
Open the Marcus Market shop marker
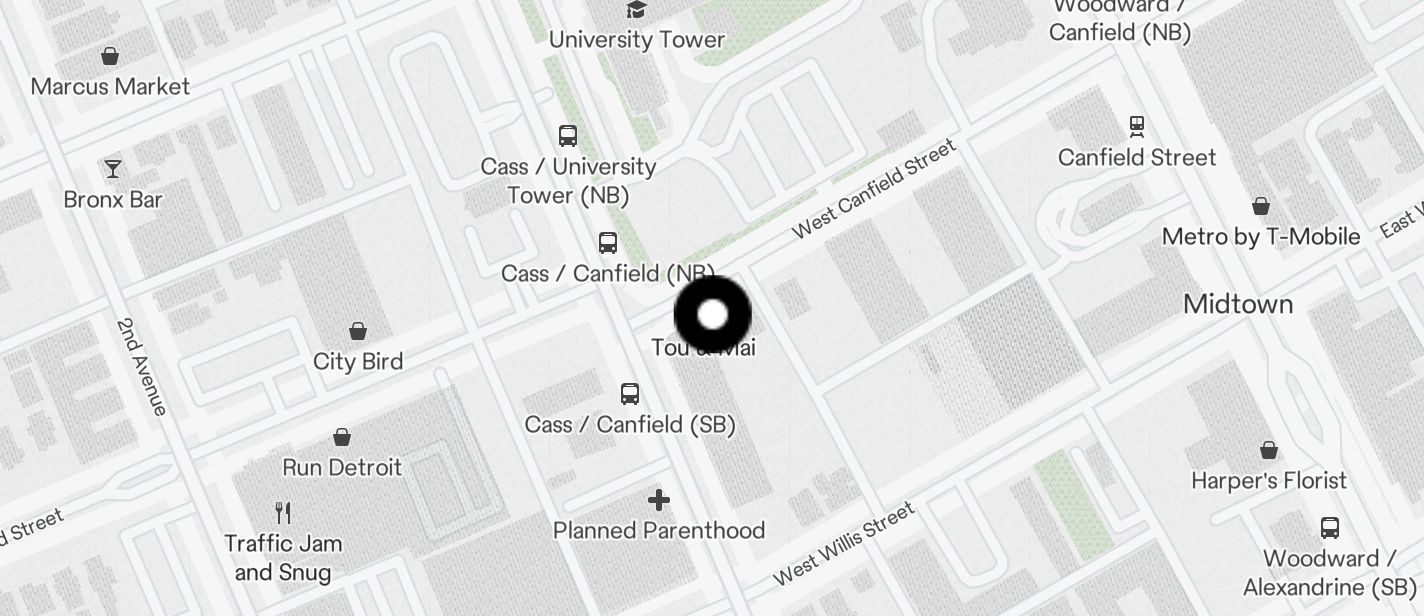[110, 56]
